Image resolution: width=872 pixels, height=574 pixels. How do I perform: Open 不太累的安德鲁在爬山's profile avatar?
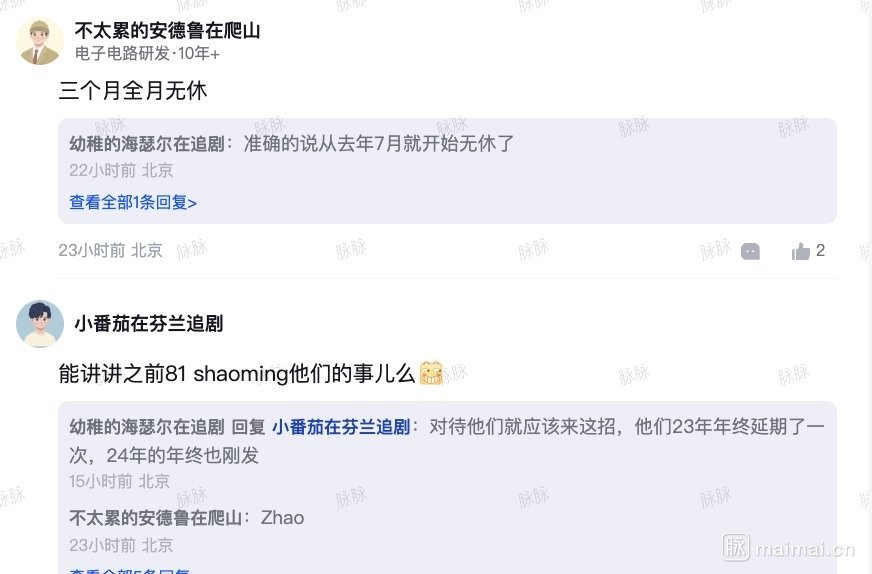(x=40, y=42)
